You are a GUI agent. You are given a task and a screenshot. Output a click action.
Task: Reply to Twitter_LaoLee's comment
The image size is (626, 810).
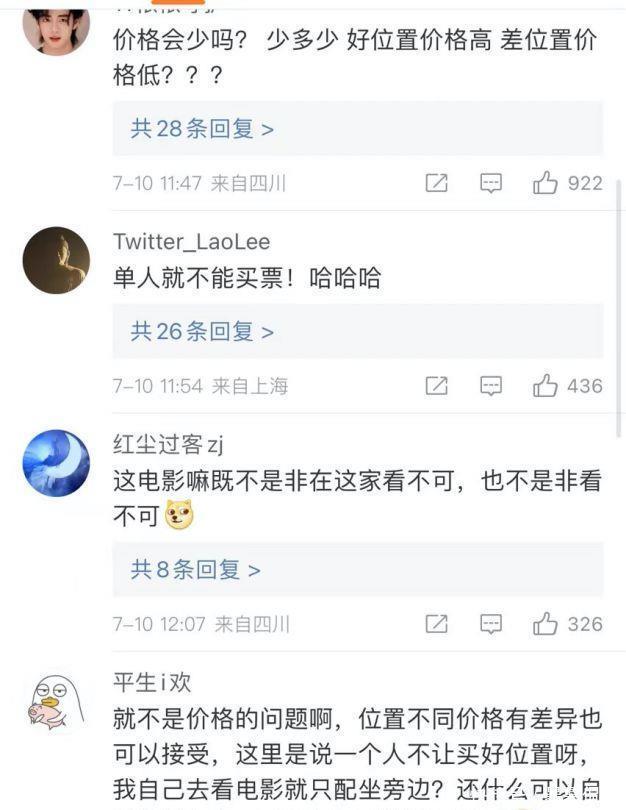490,386
